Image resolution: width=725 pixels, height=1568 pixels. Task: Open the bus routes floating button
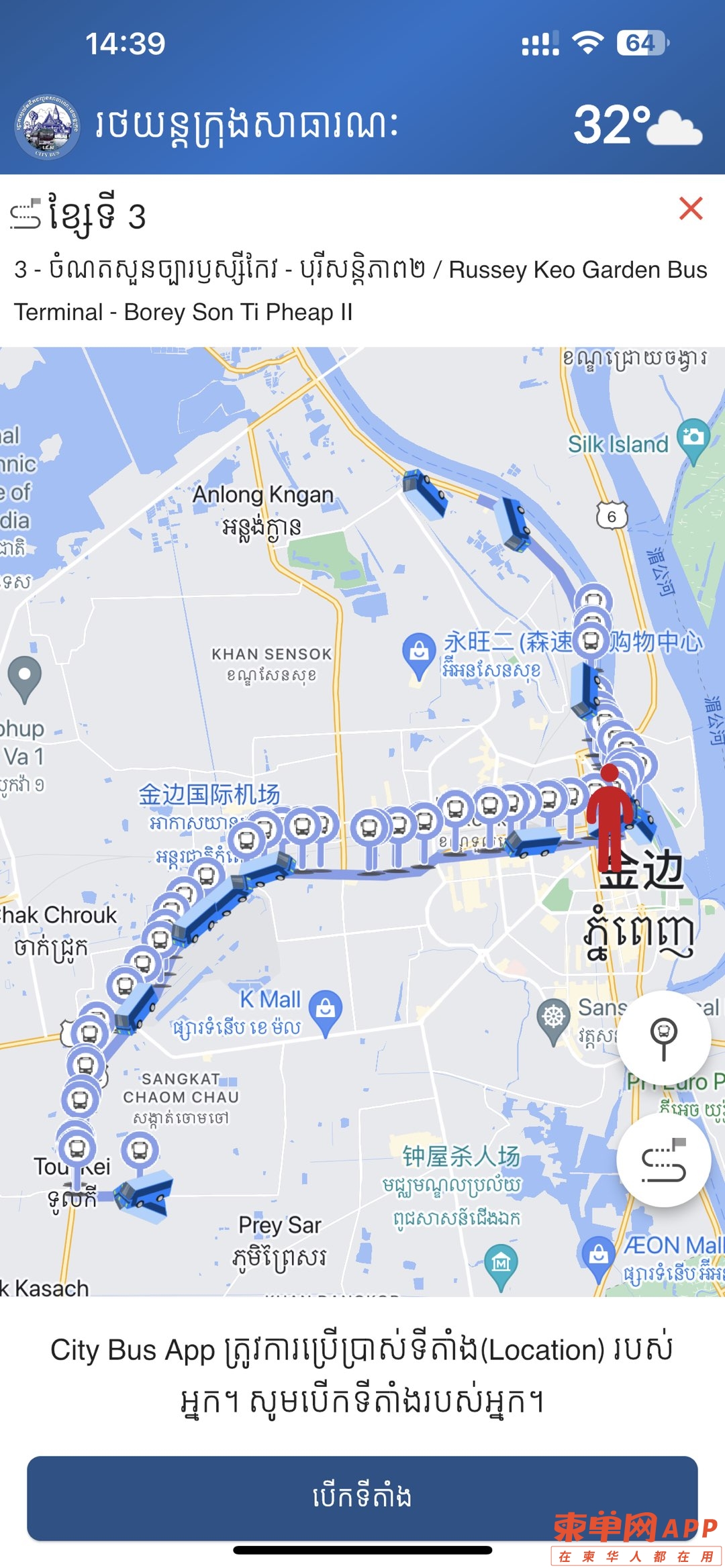click(x=663, y=1160)
